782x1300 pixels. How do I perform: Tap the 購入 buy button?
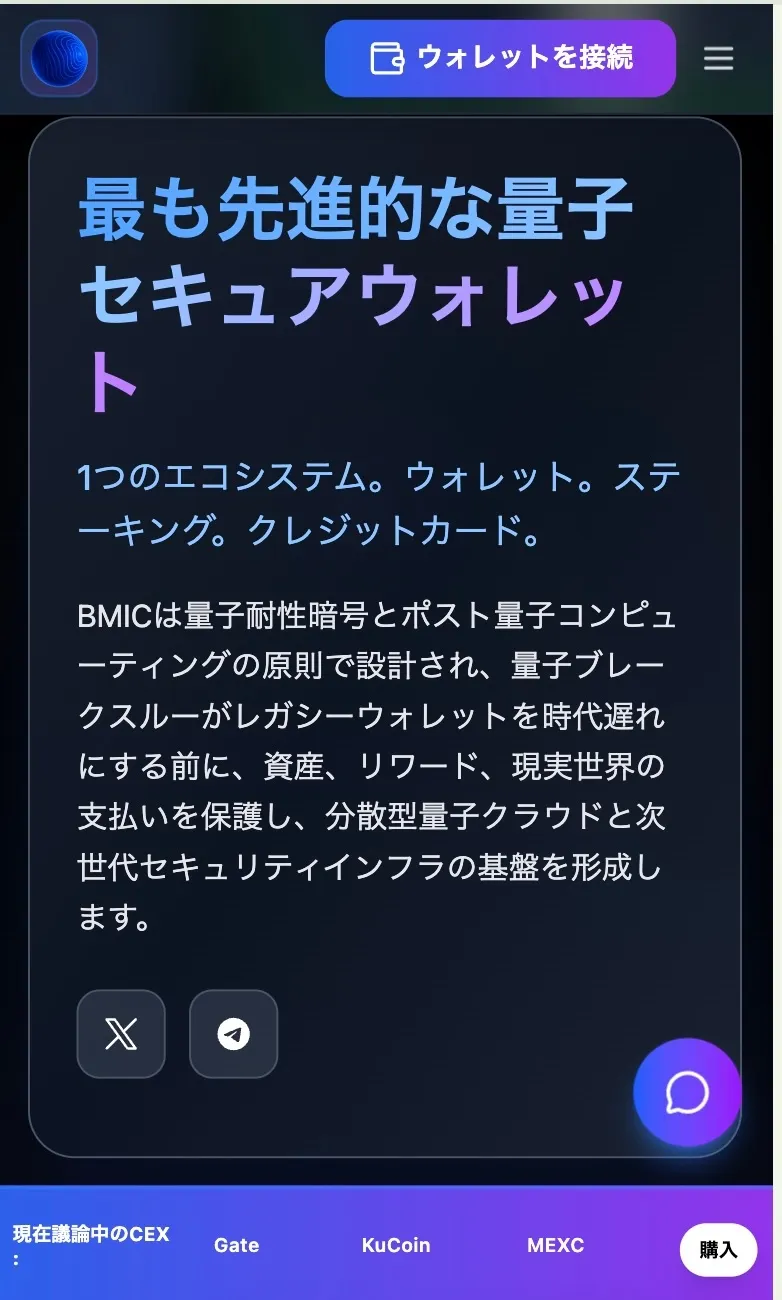718,1250
